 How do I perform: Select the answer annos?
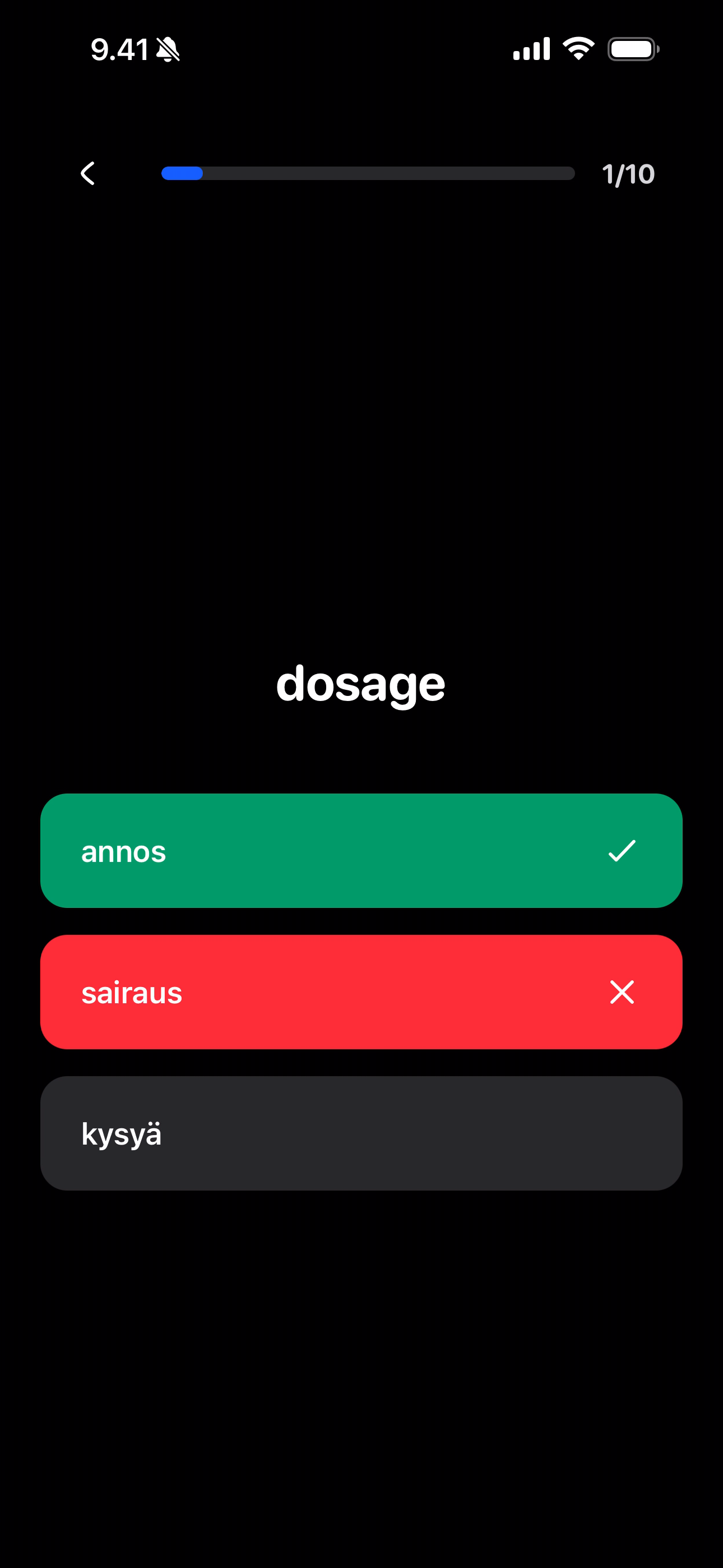(361, 850)
